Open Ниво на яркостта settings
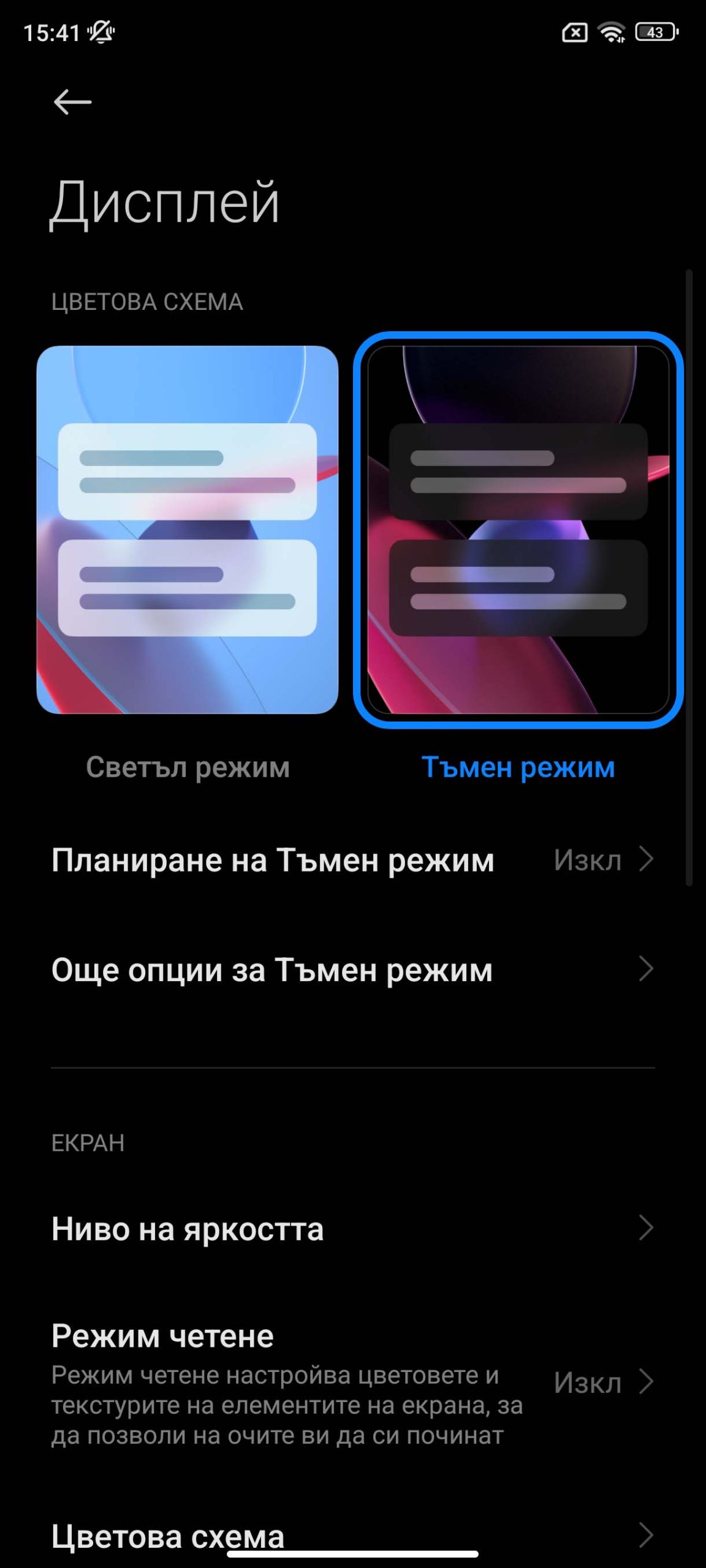The image size is (706, 1568). point(353,1229)
